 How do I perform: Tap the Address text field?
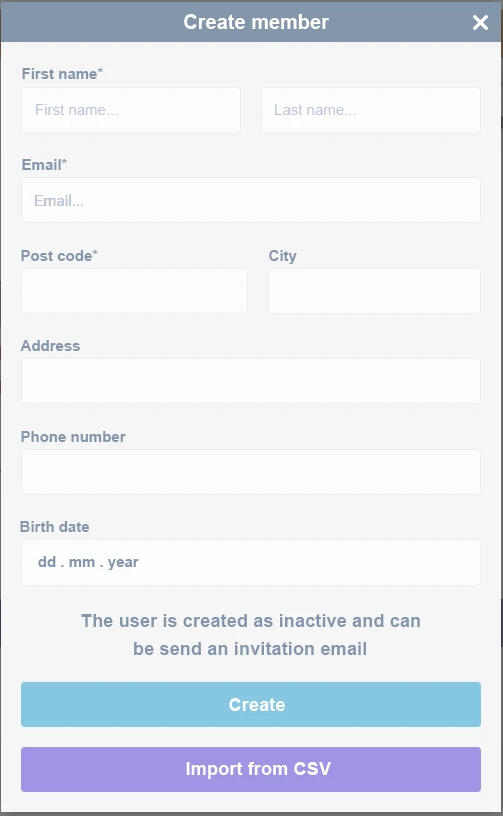coord(251,381)
